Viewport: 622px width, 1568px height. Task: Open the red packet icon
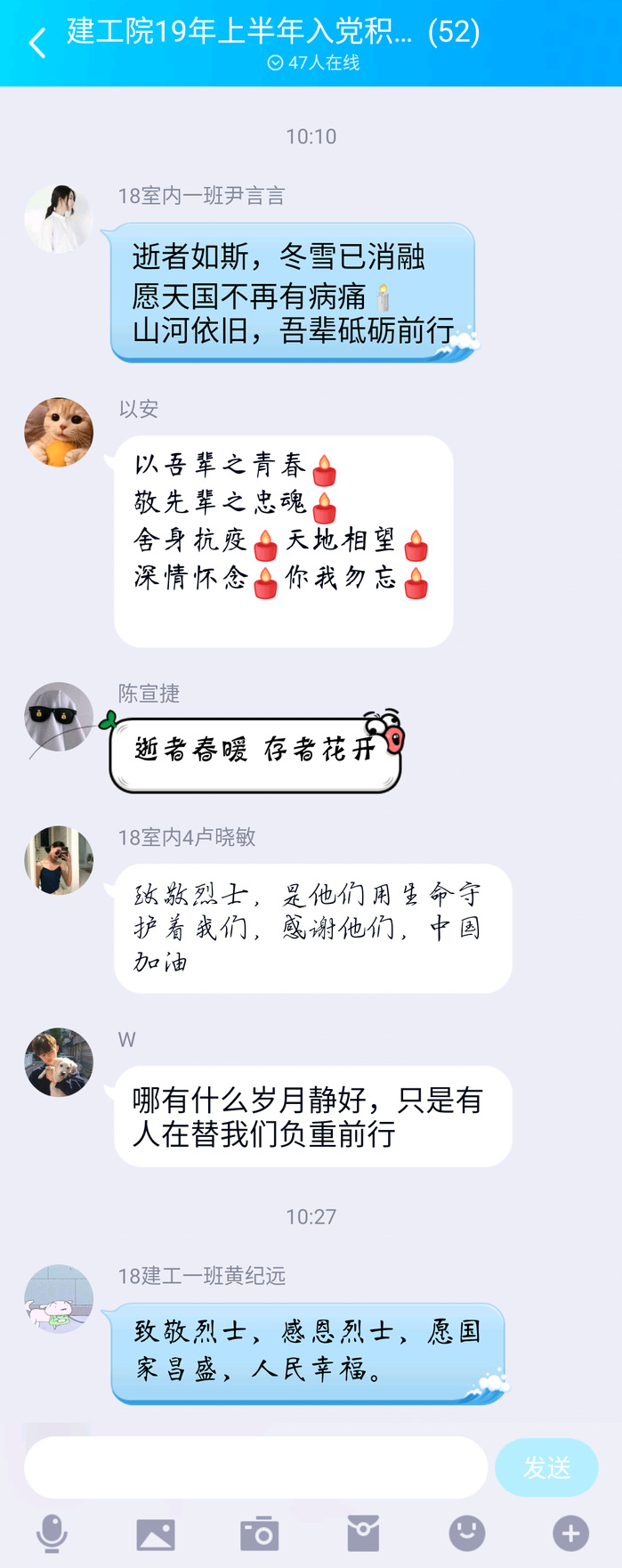coord(363,1533)
